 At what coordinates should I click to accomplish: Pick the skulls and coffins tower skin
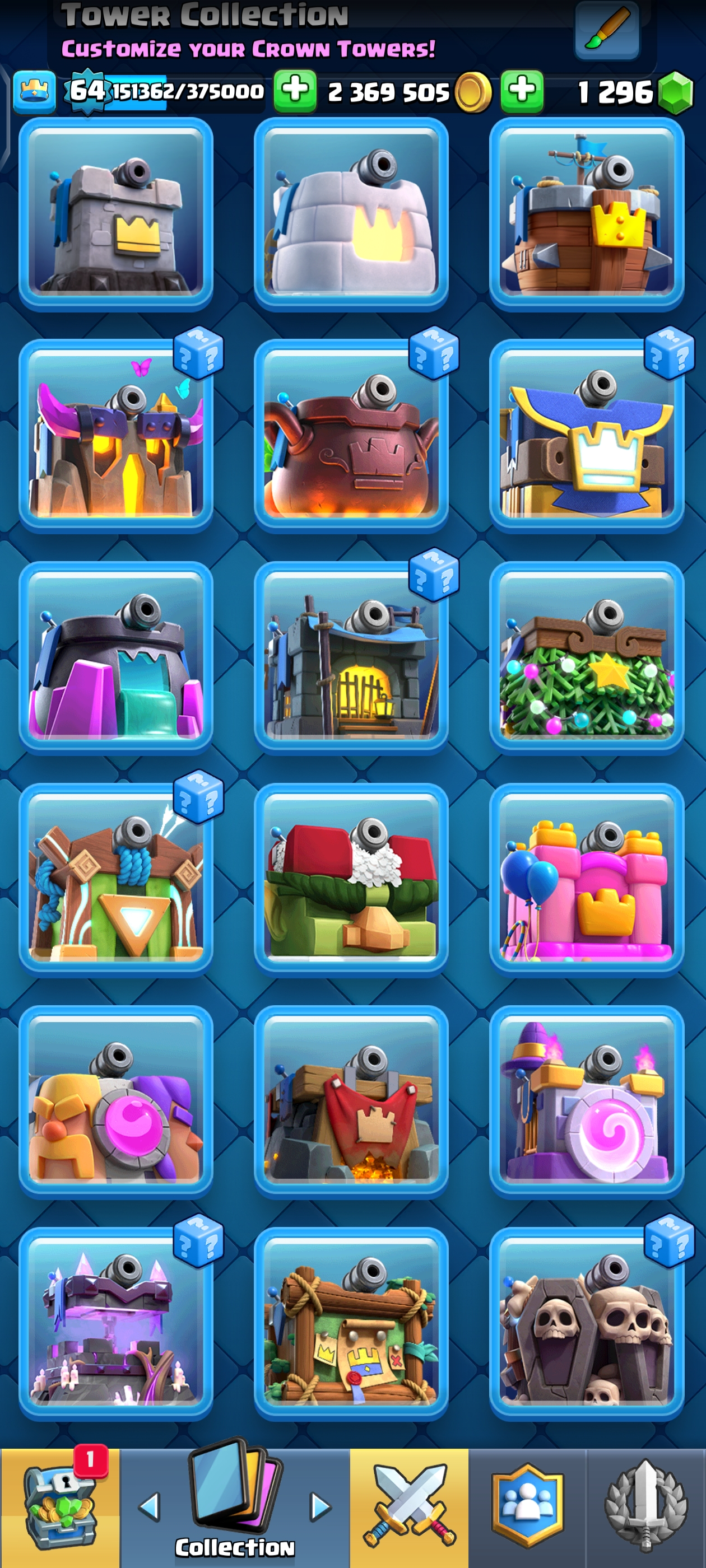click(586, 1323)
